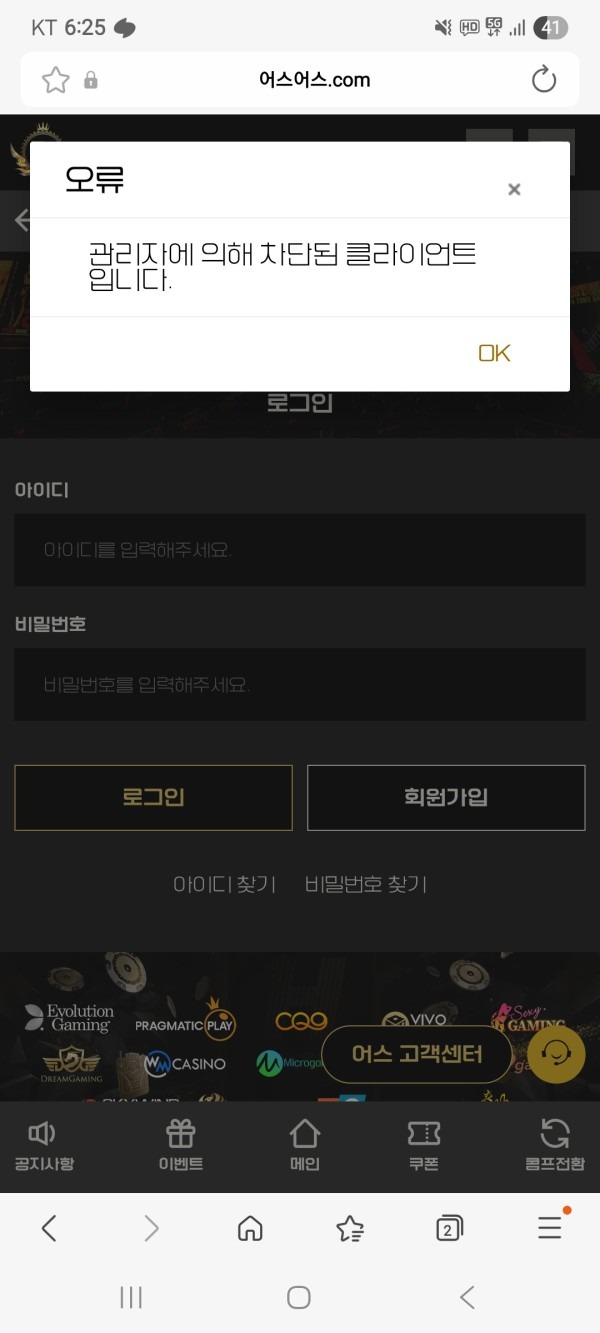
Task: Switch to 공지사항 tab
Action: pyautogui.click(x=44, y=1145)
